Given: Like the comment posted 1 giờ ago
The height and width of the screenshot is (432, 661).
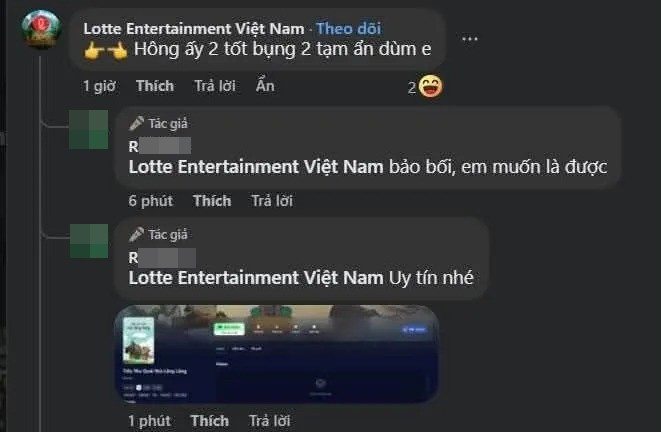Looking at the screenshot, I should pos(155,86).
